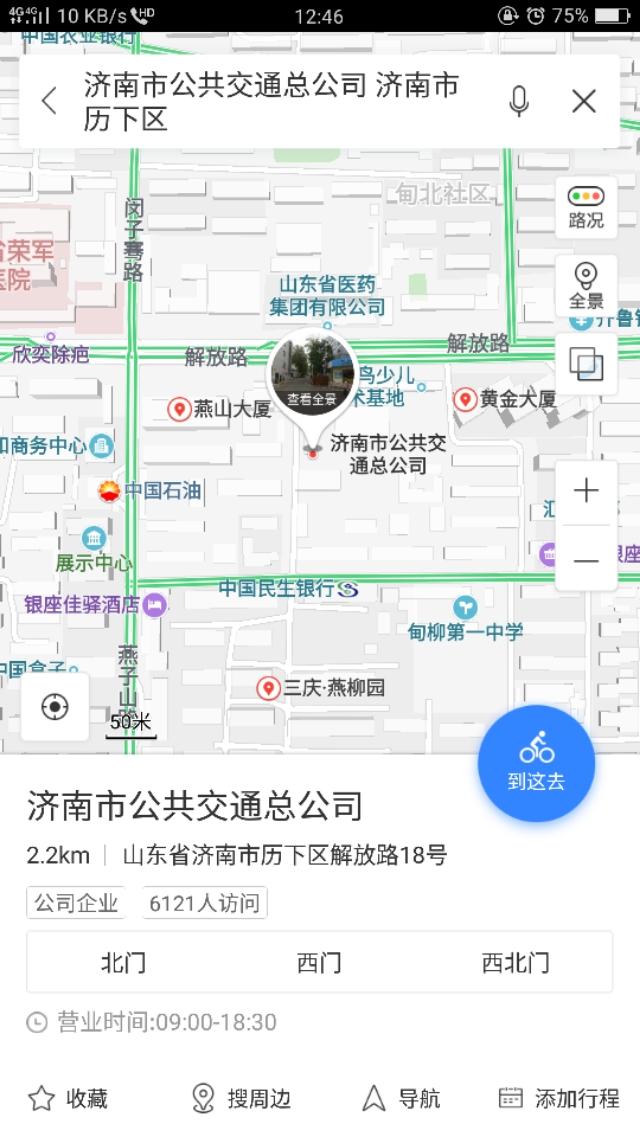The height and width of the screenshot is (1137, 640).
Task: Zoom in on the map
Action: coord(586,491)
